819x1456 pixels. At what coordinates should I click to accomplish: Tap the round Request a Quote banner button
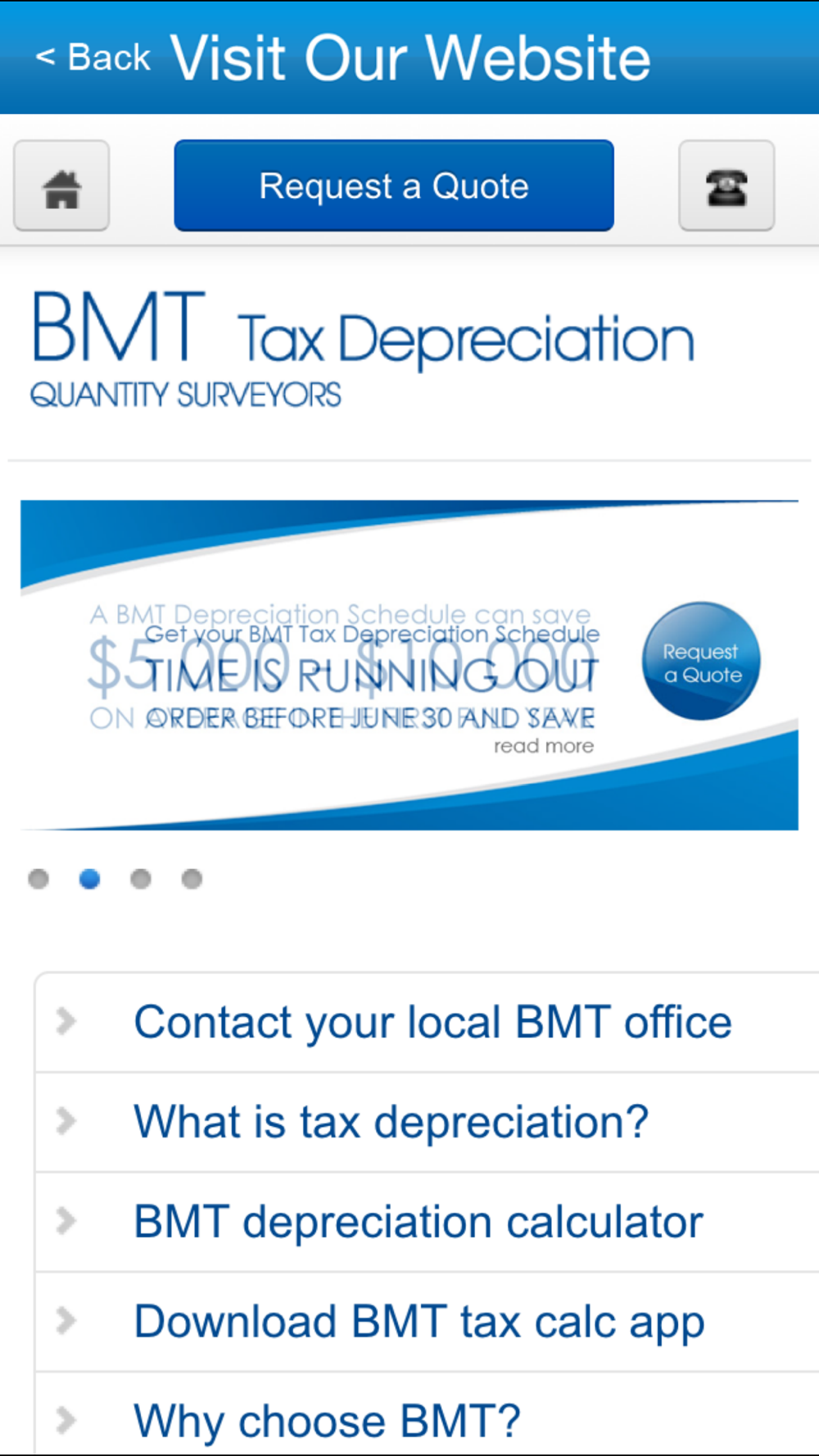coord(701,662)
